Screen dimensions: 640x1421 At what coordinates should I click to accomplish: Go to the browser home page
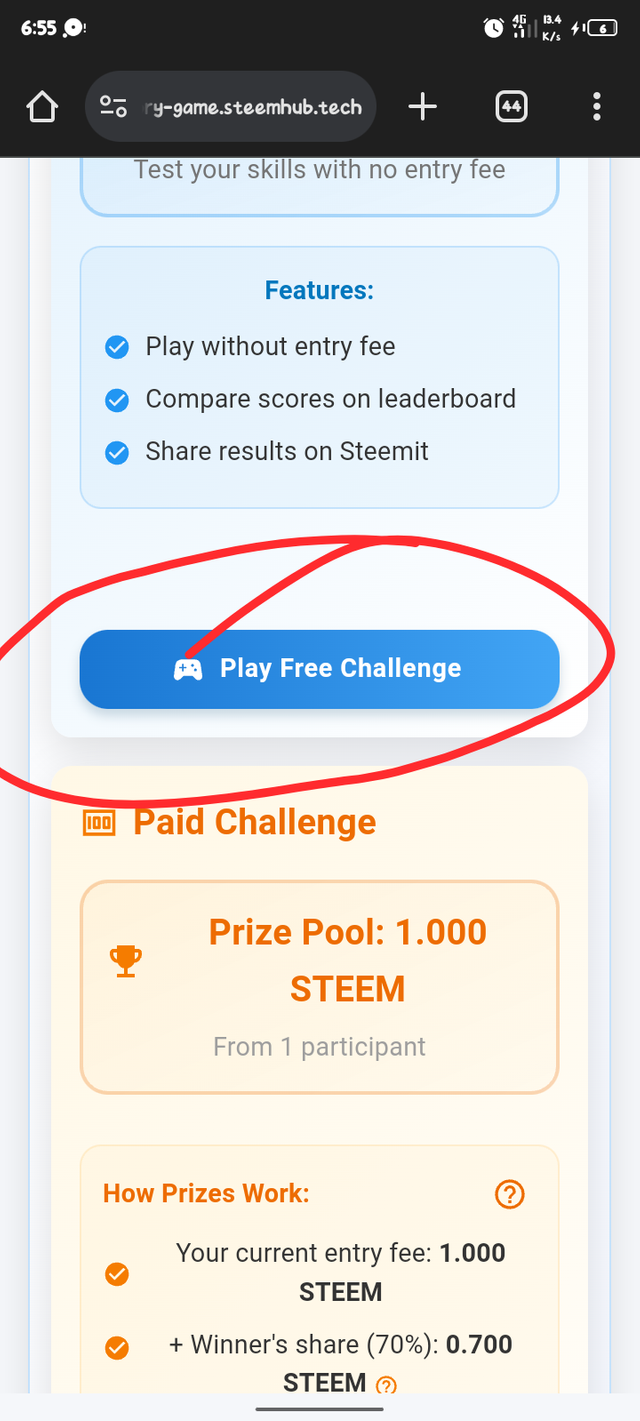click(x=42, y=107)
